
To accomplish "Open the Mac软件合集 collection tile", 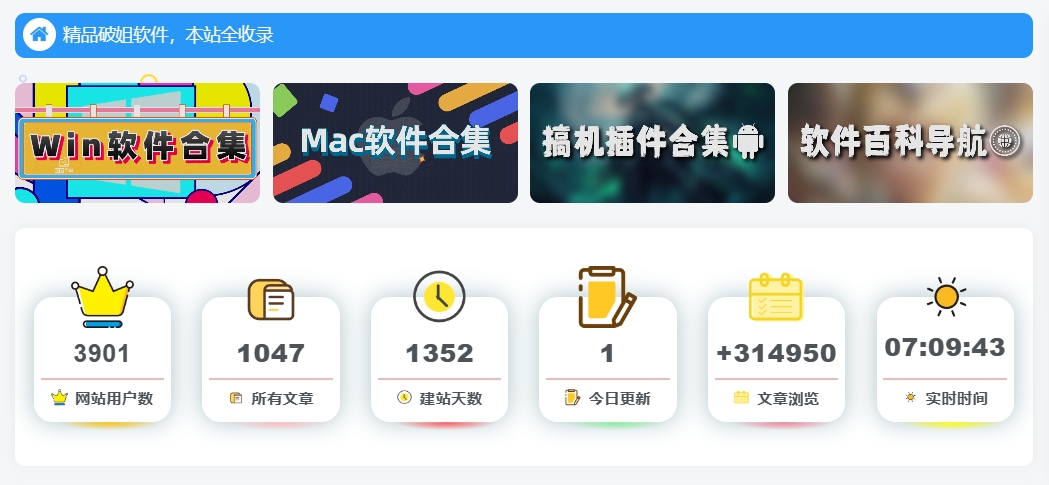I will point(395,143).
